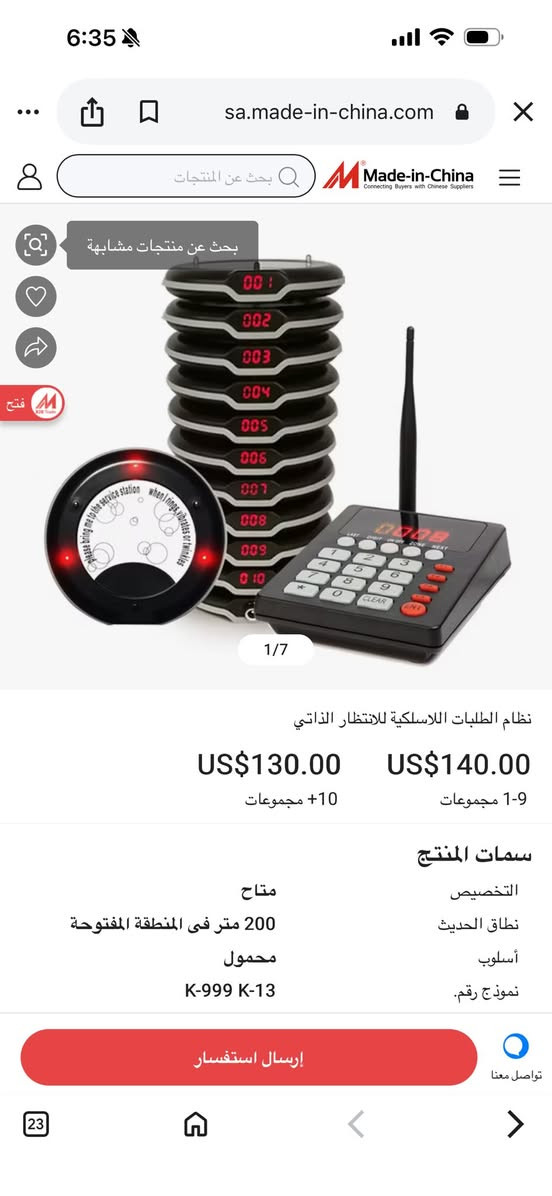The width and height of the screenshot is (552, 1196).
Task: Search similar products by image
Action: point(36,245)
